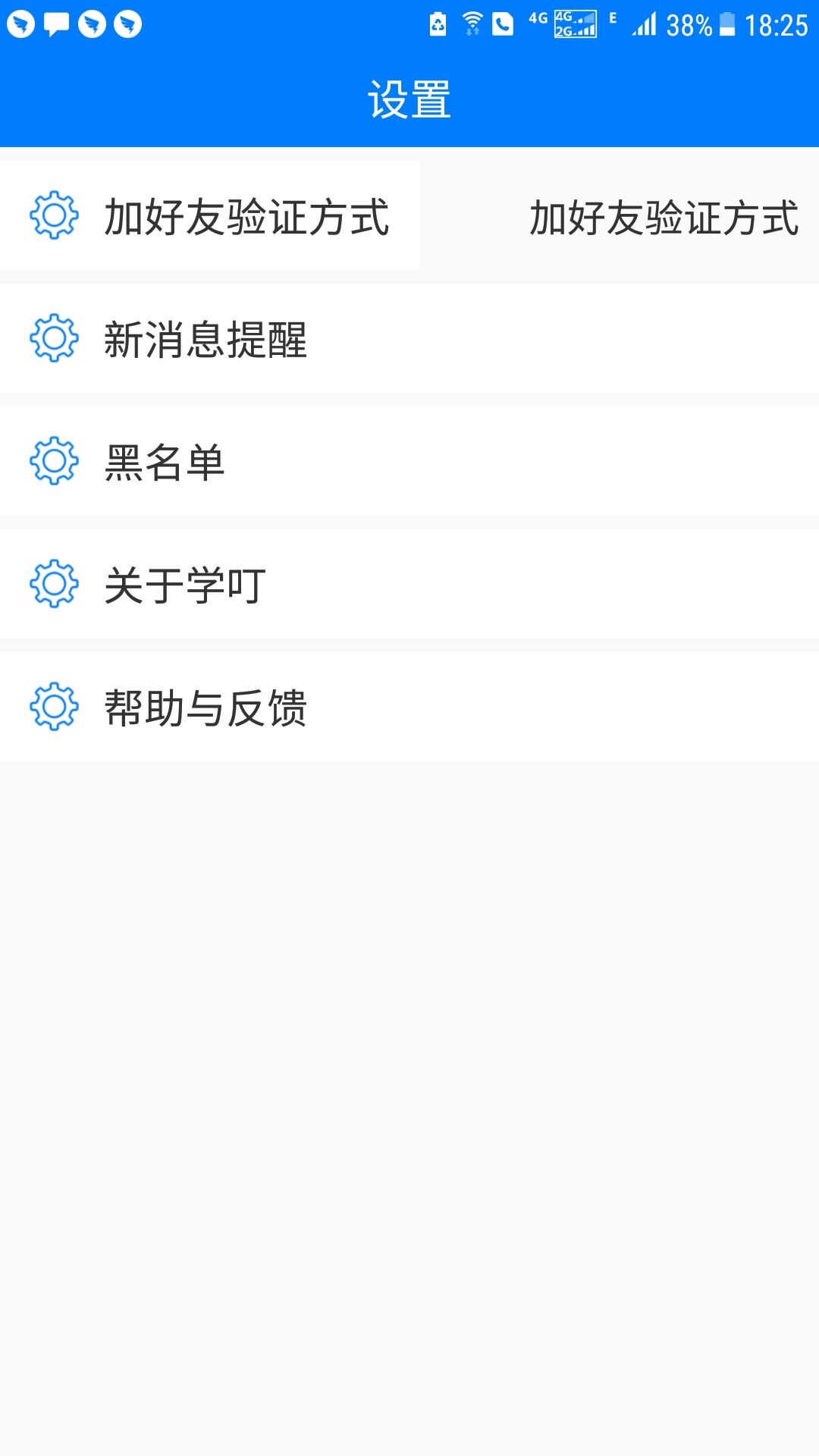Open the first bird app notification icon

point(22,22)
